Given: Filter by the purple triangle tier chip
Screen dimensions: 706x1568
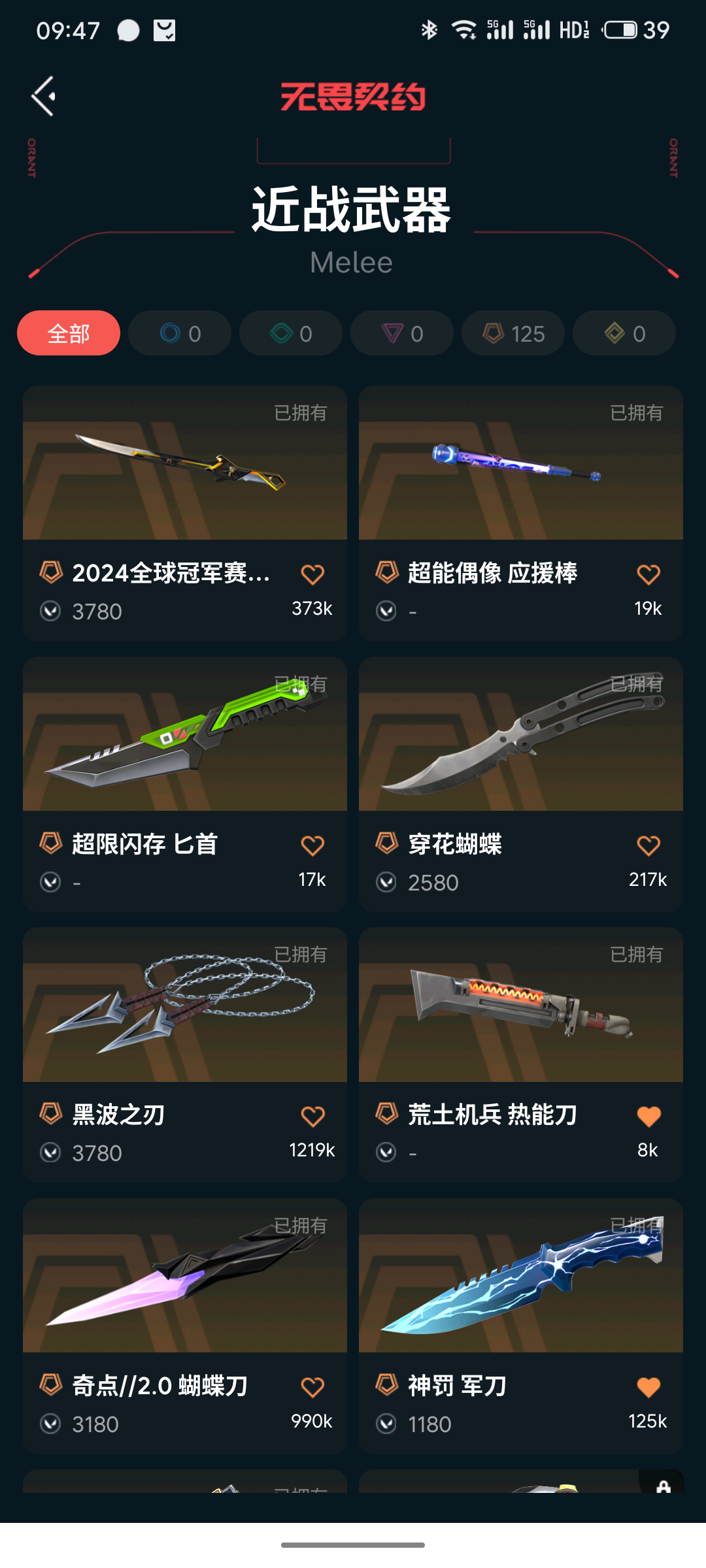Looking at the screenshot, I should coord(402,333).
